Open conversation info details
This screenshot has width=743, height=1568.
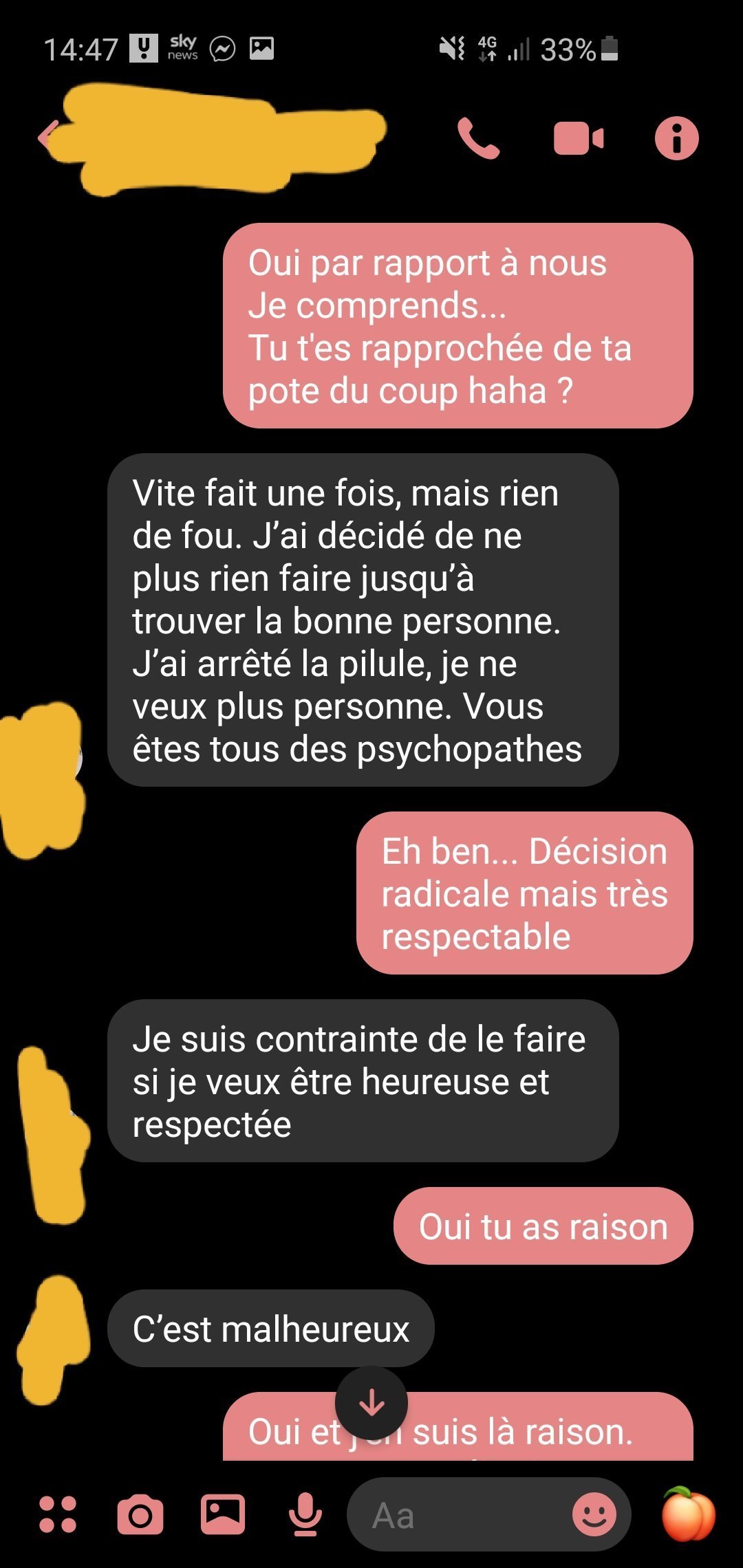[x=676, y=138]
